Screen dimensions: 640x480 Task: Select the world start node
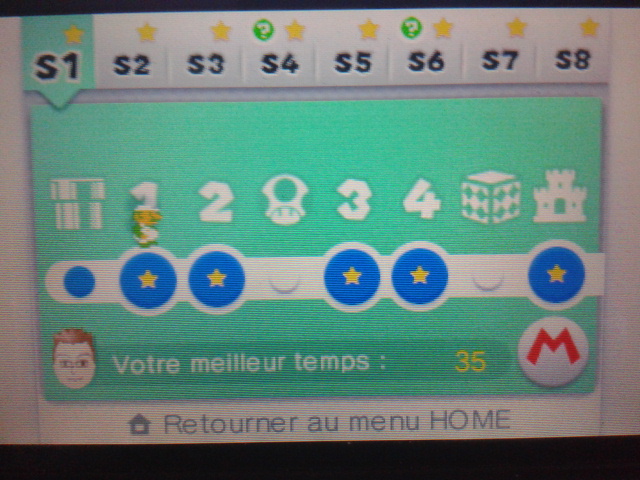pyautogui.click(x=78, y=282)
